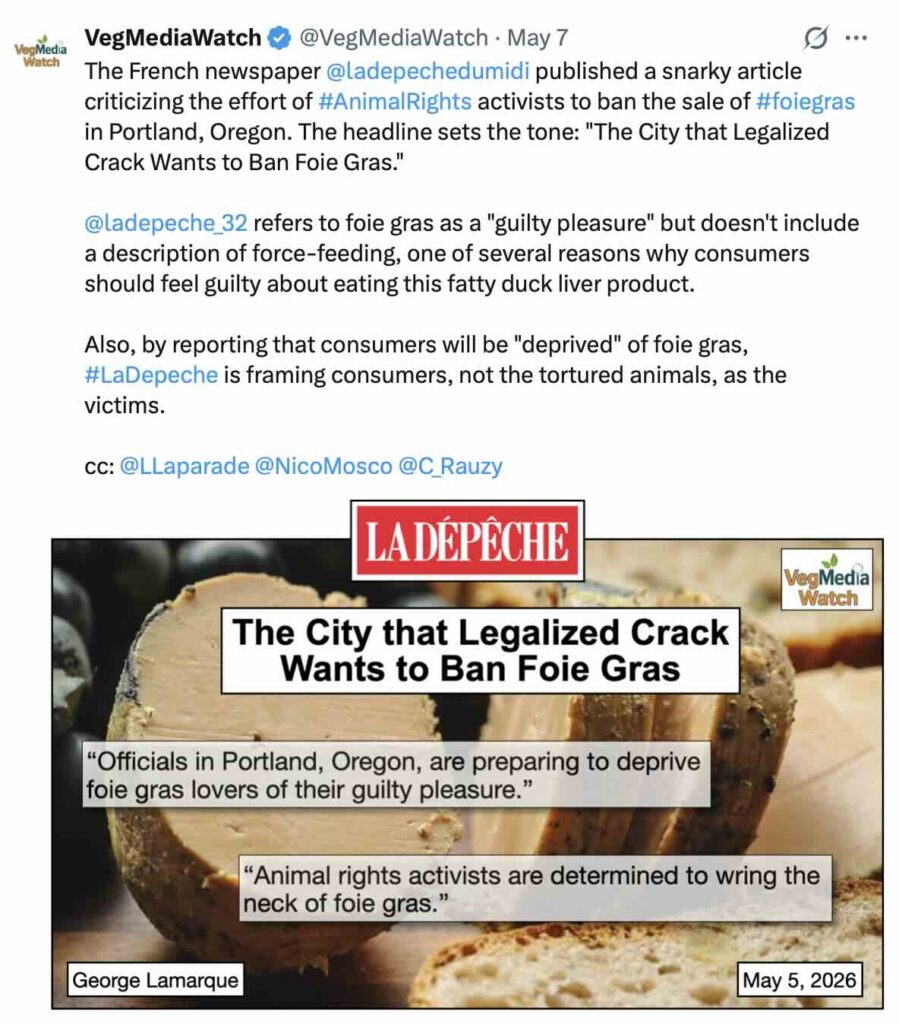Open the post's three-dot overflow menu
Viewport: 899px width, 1024px height.
(x=856, y=38)
